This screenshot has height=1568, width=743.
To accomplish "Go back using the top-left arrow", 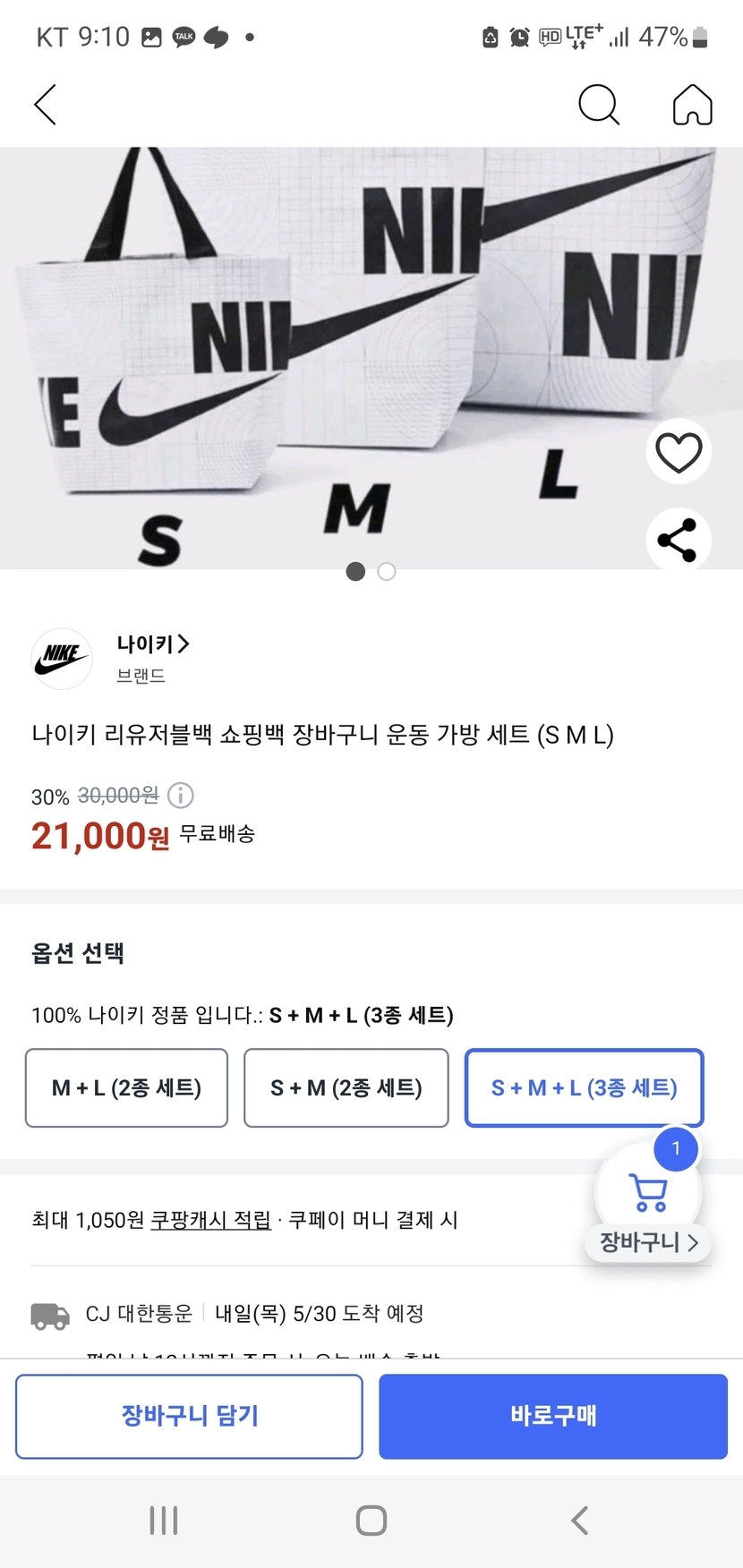I will click(x=46, y=105).
